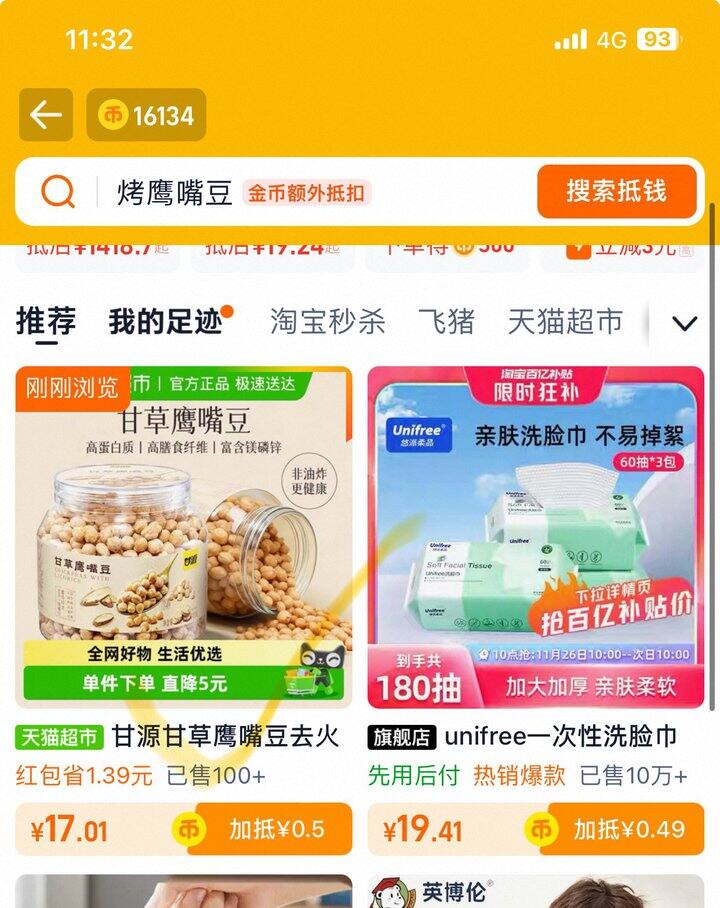Select the 淘宝秒杀 tab
This screenshot has width=720, height=908.
click(x=328, y=322)
